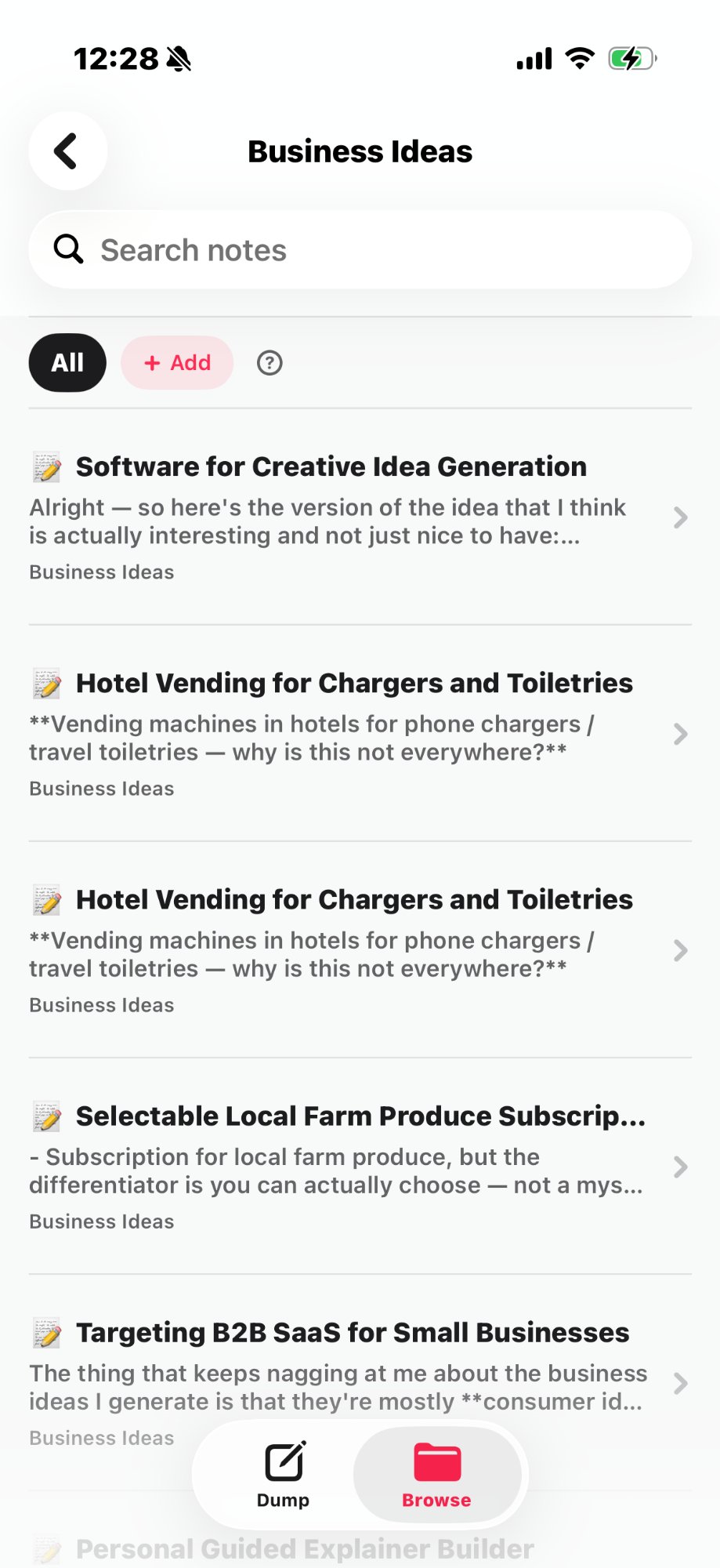Tap the memo icon beside Selectable Local Farm Produce
This screenshot has width=720, height=1568.
46,1116
